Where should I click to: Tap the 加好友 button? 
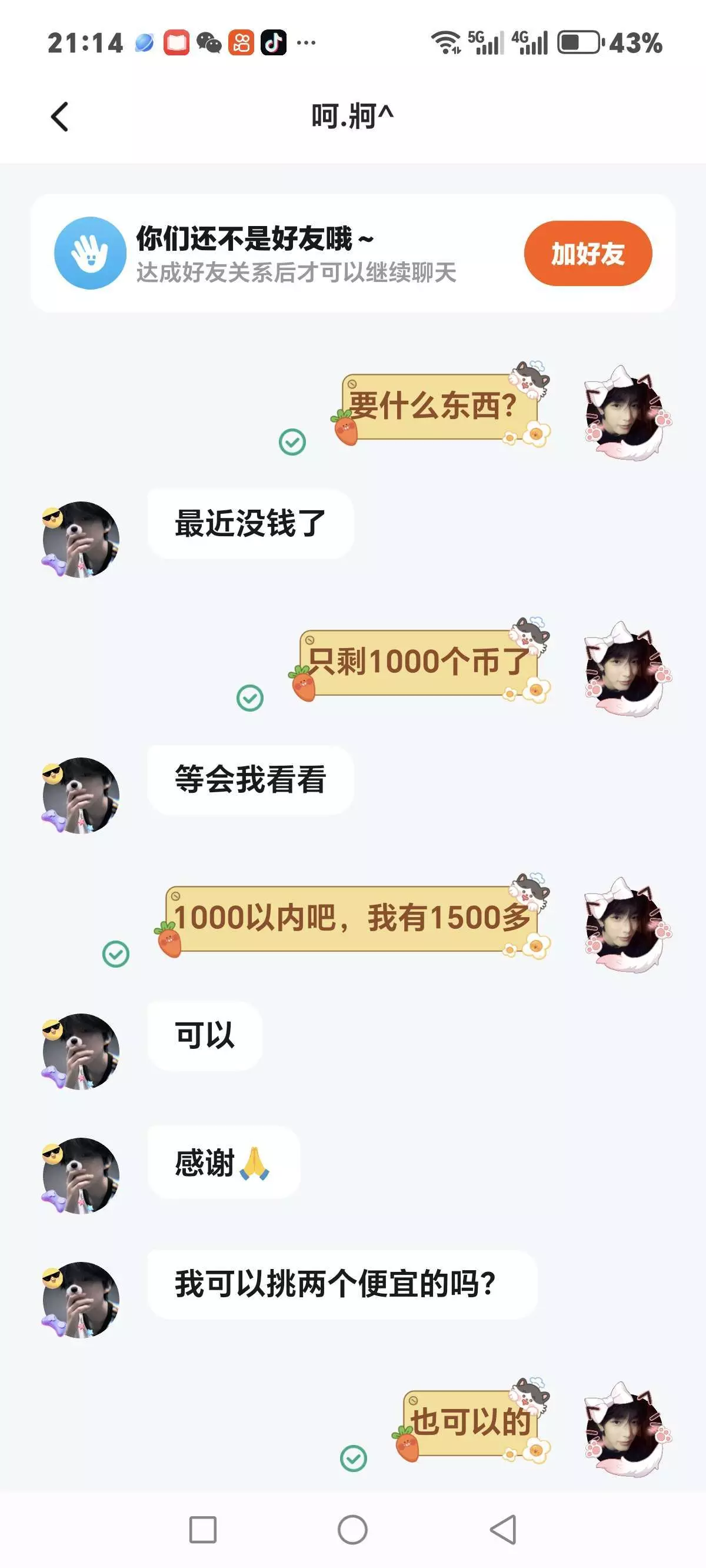pos(587,253)
